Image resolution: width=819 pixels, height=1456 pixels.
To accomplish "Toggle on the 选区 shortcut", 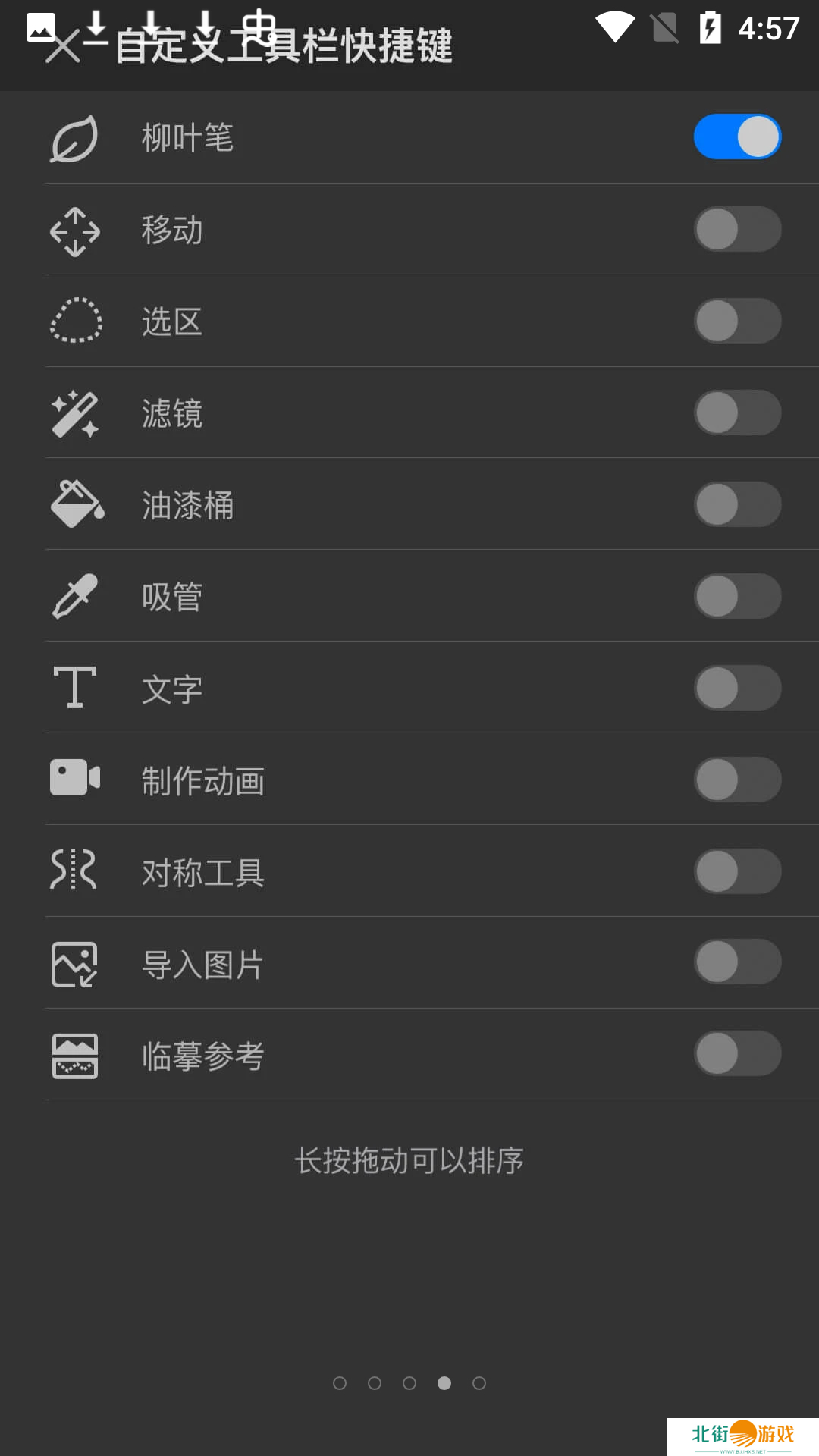I will (737, 321).
